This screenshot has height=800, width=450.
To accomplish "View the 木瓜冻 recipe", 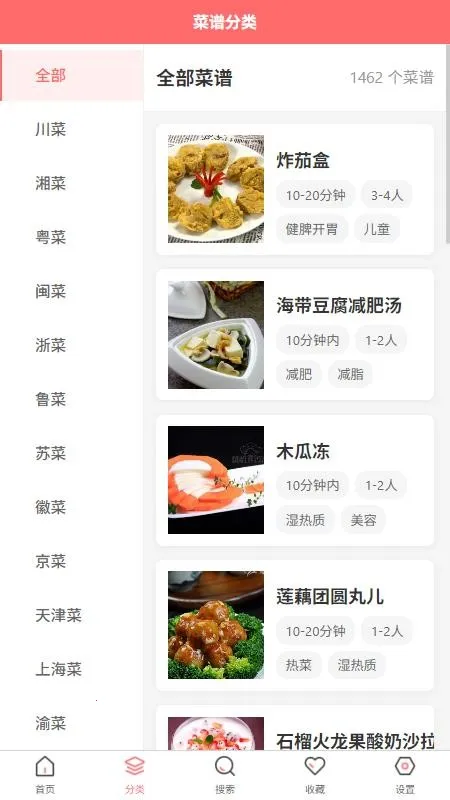I will 295,480.
